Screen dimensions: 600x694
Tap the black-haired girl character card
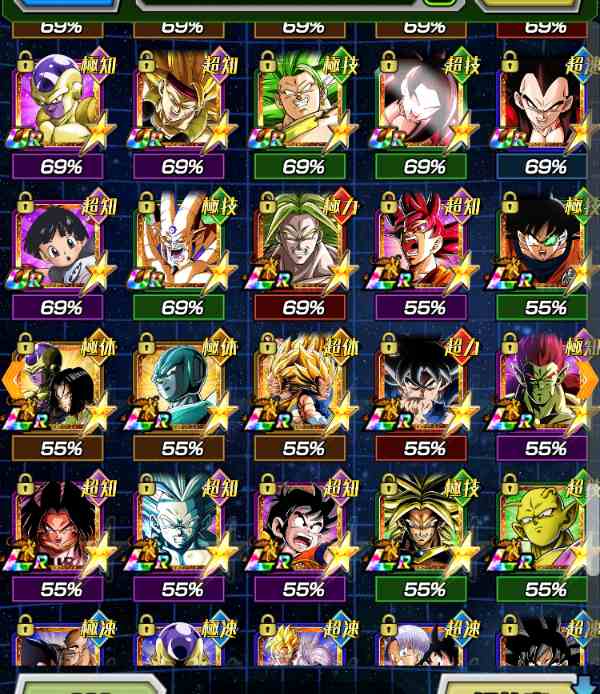(60, 246)
